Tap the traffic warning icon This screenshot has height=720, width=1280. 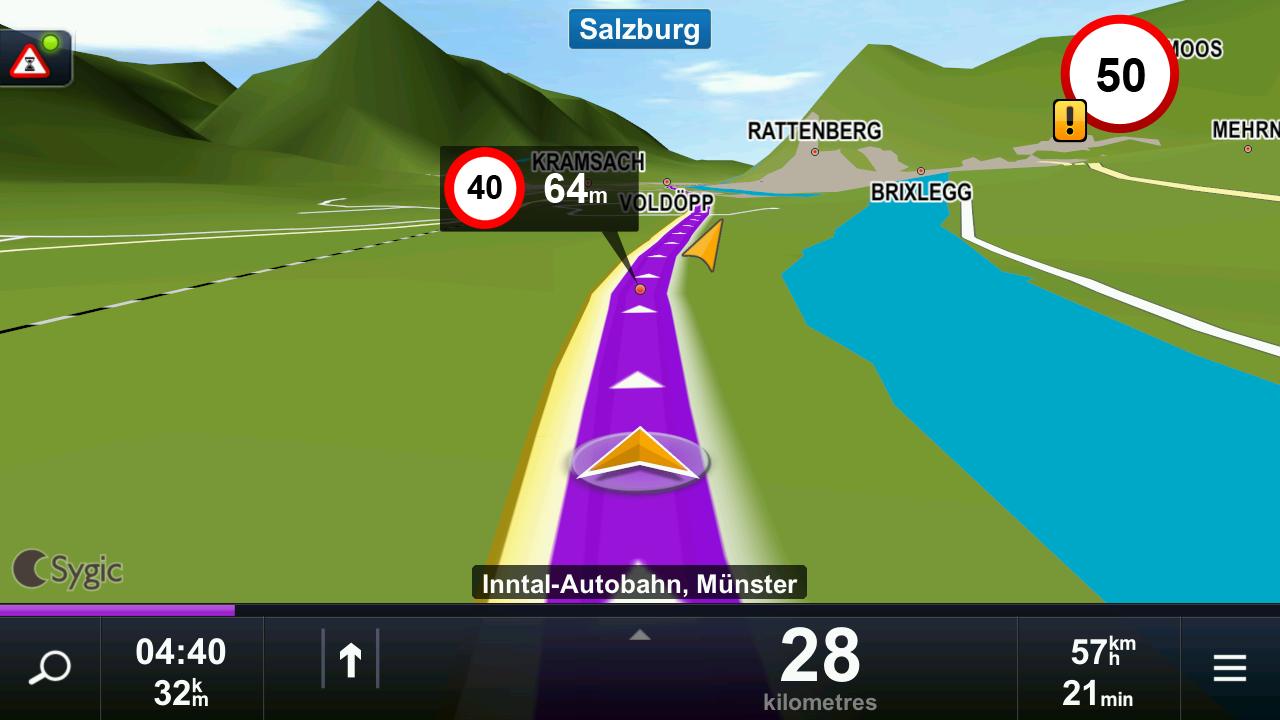[x=30, y=59]
